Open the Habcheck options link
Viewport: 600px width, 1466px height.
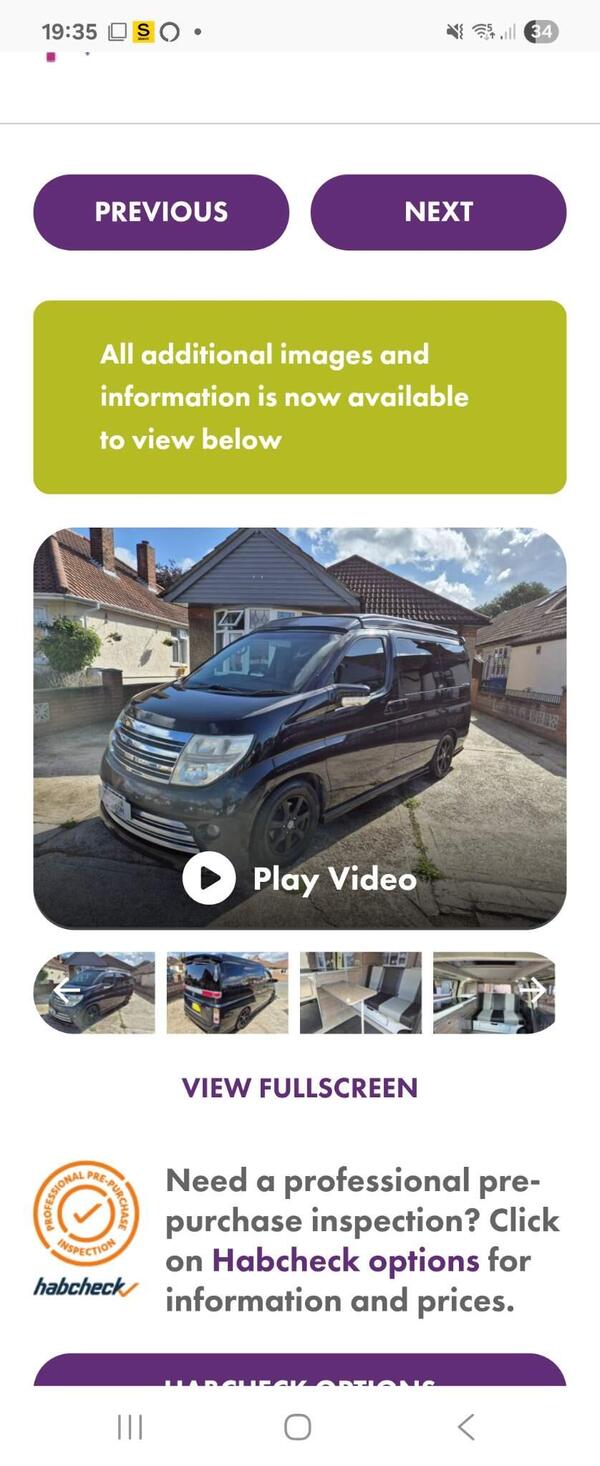tap(346, 1261)
